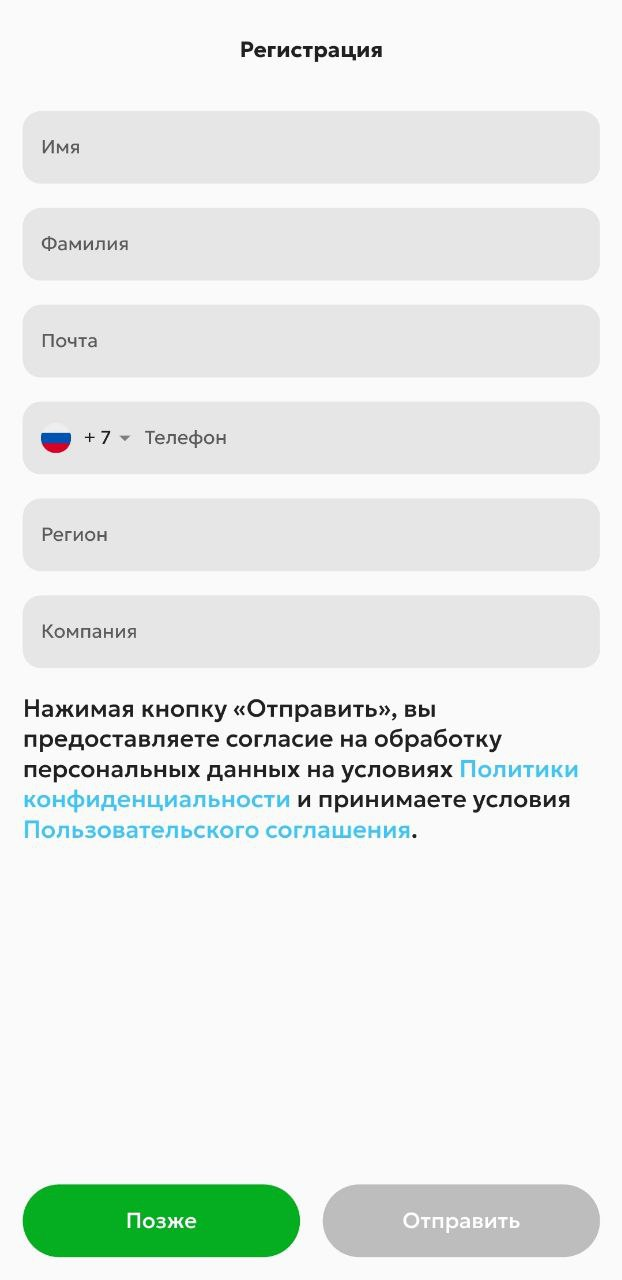Select the Почта email field
Image resolution: width=622 pixels, height=1280 pixels.
(x=310, y=341)
